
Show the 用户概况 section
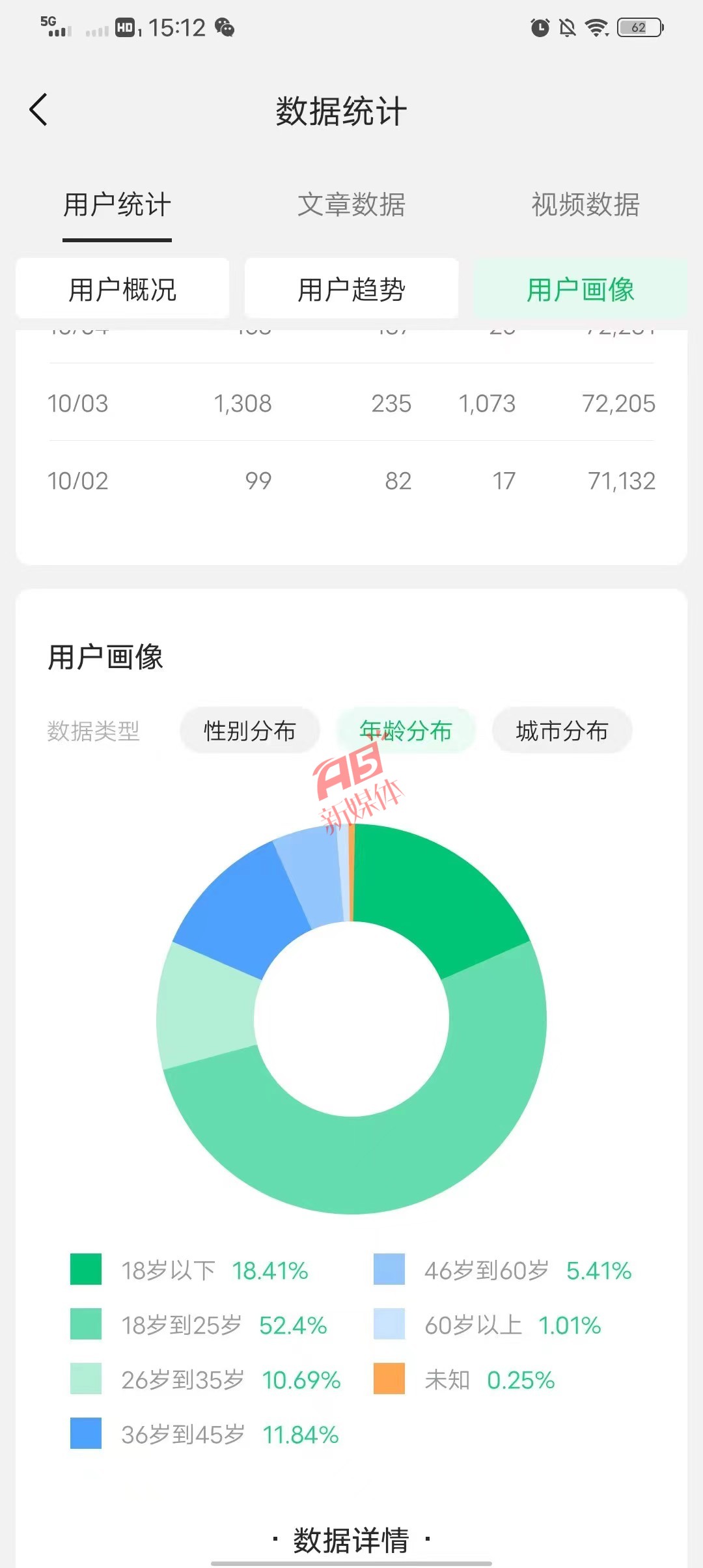(122, 289)
